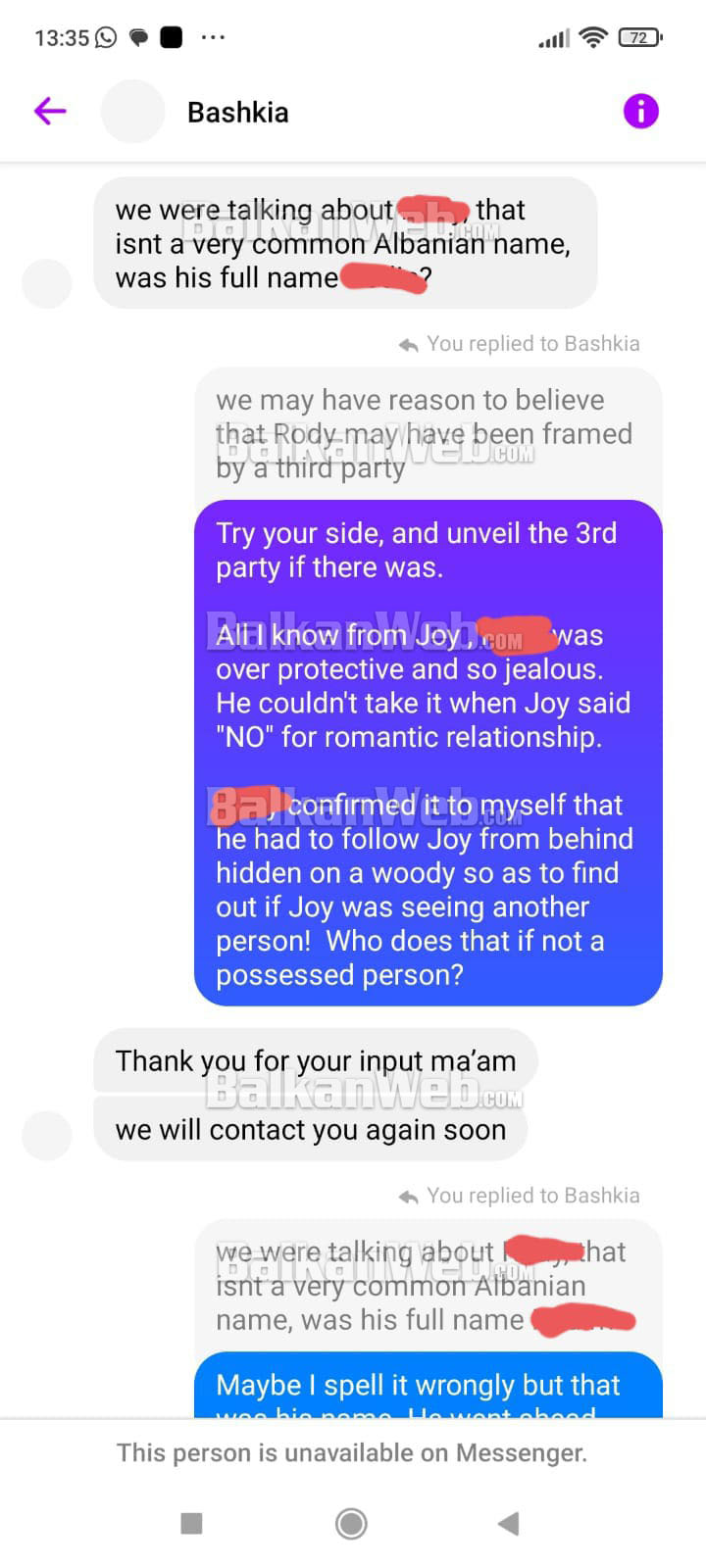Open Bashkia's profile from the header name
The height and width of the screenshot is (1568, 706).
[238, 113]
